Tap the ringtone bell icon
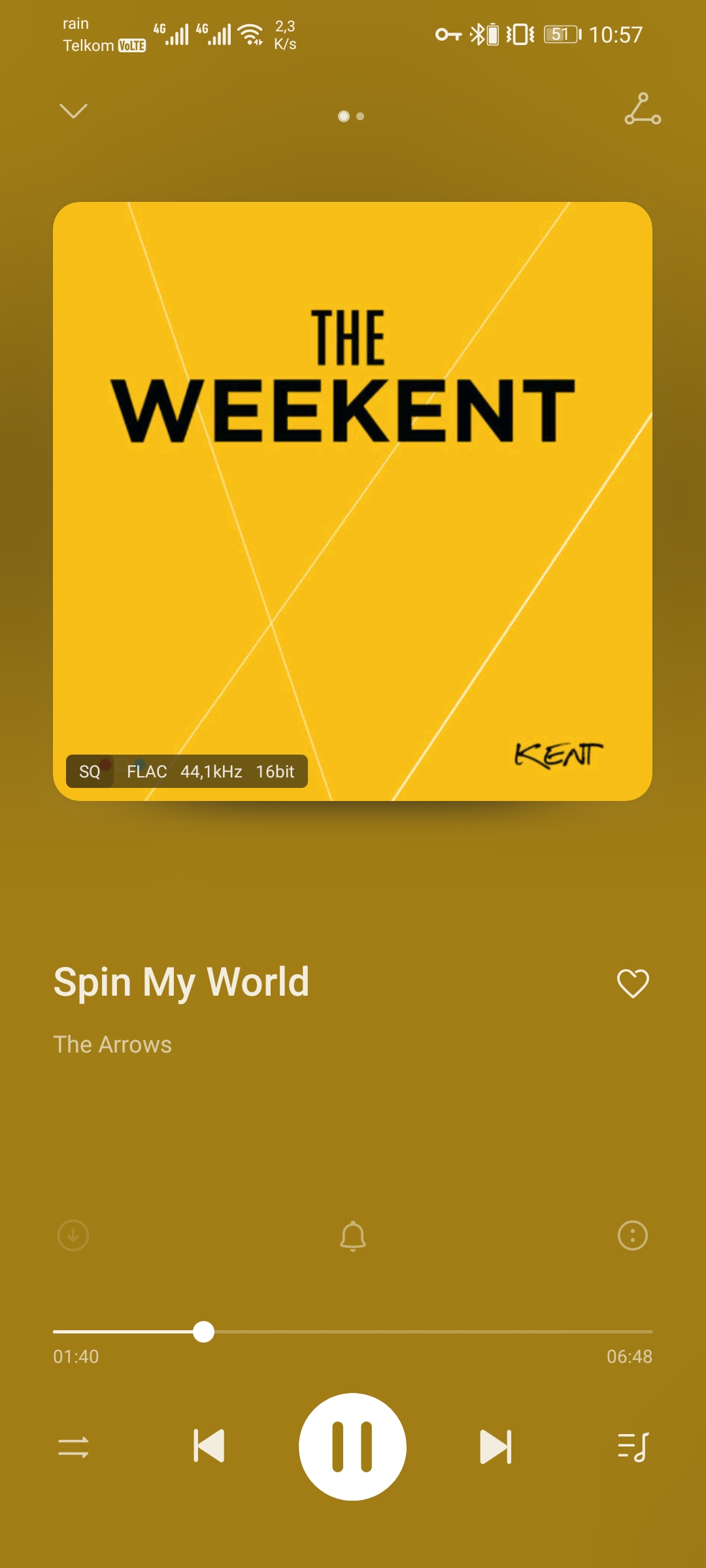 click(x=353, y=1235)
